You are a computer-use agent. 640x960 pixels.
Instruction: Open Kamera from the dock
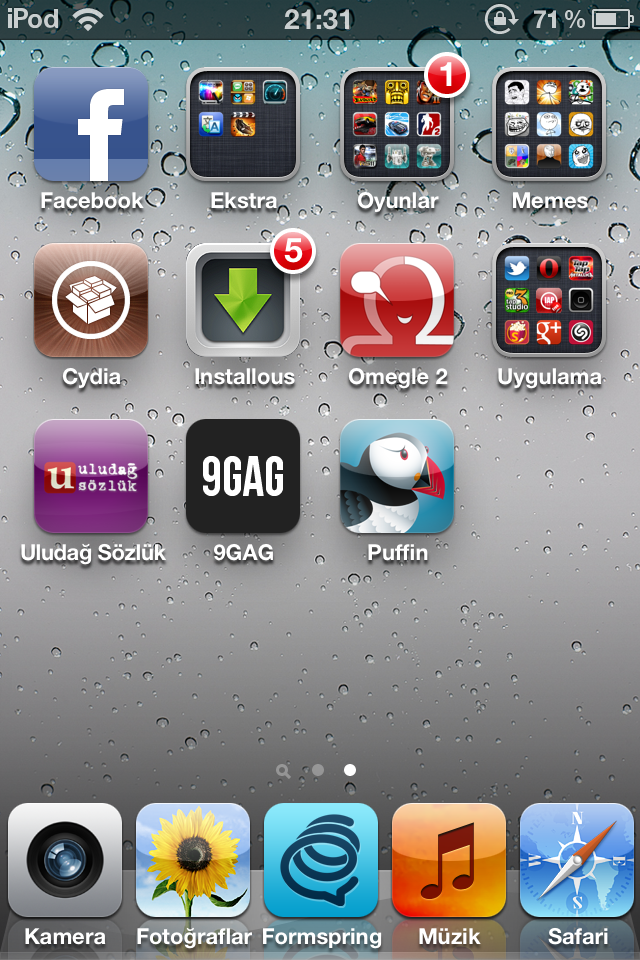pos(65,861)
